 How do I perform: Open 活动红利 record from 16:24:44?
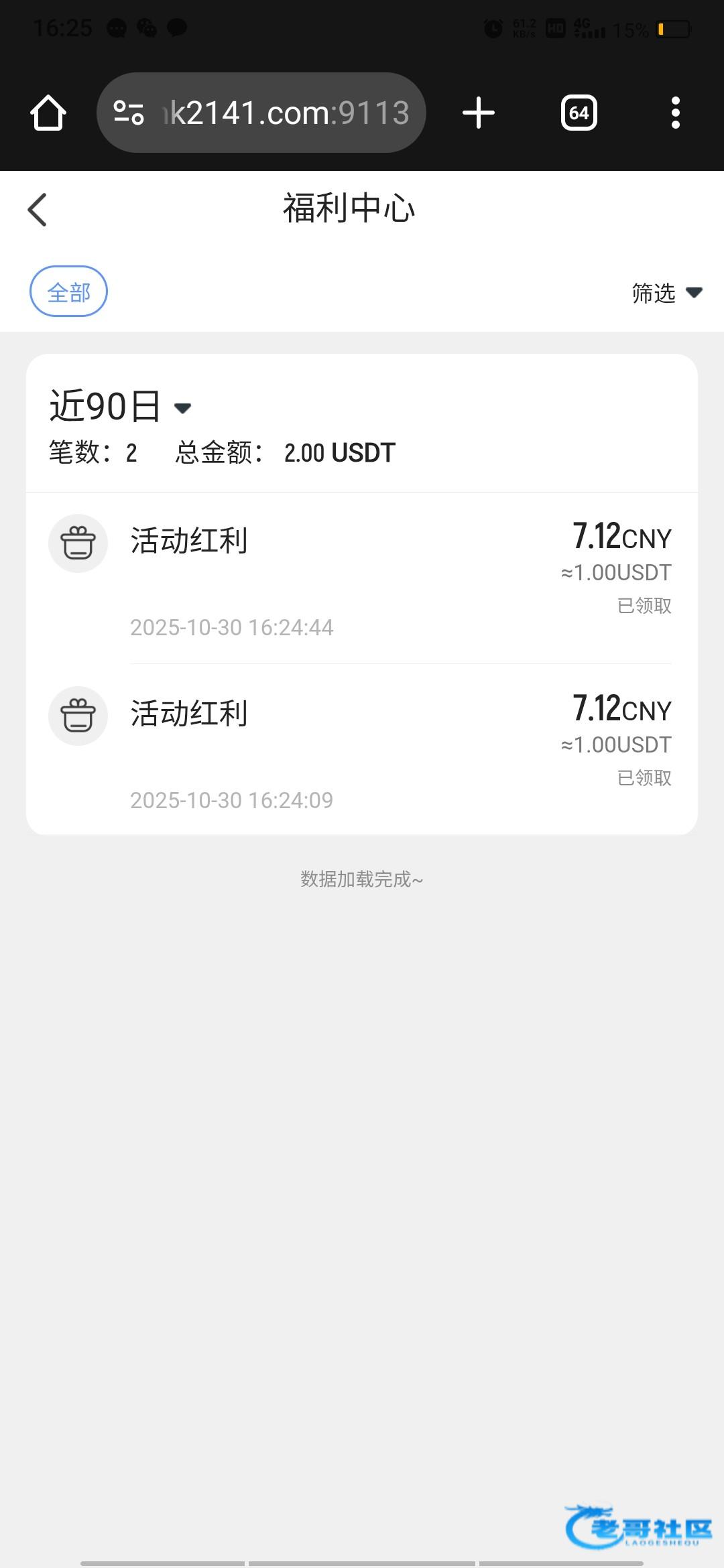tap(361, 578)
